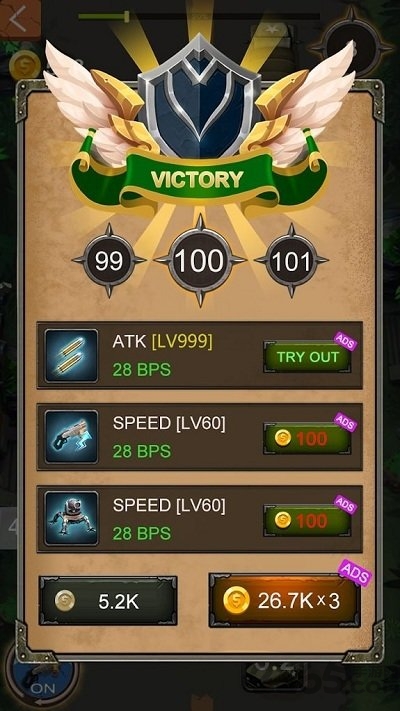400x711 pixels.
Task: Buy the robot SPEED upgrade for 100 coins
Action: 307,520
